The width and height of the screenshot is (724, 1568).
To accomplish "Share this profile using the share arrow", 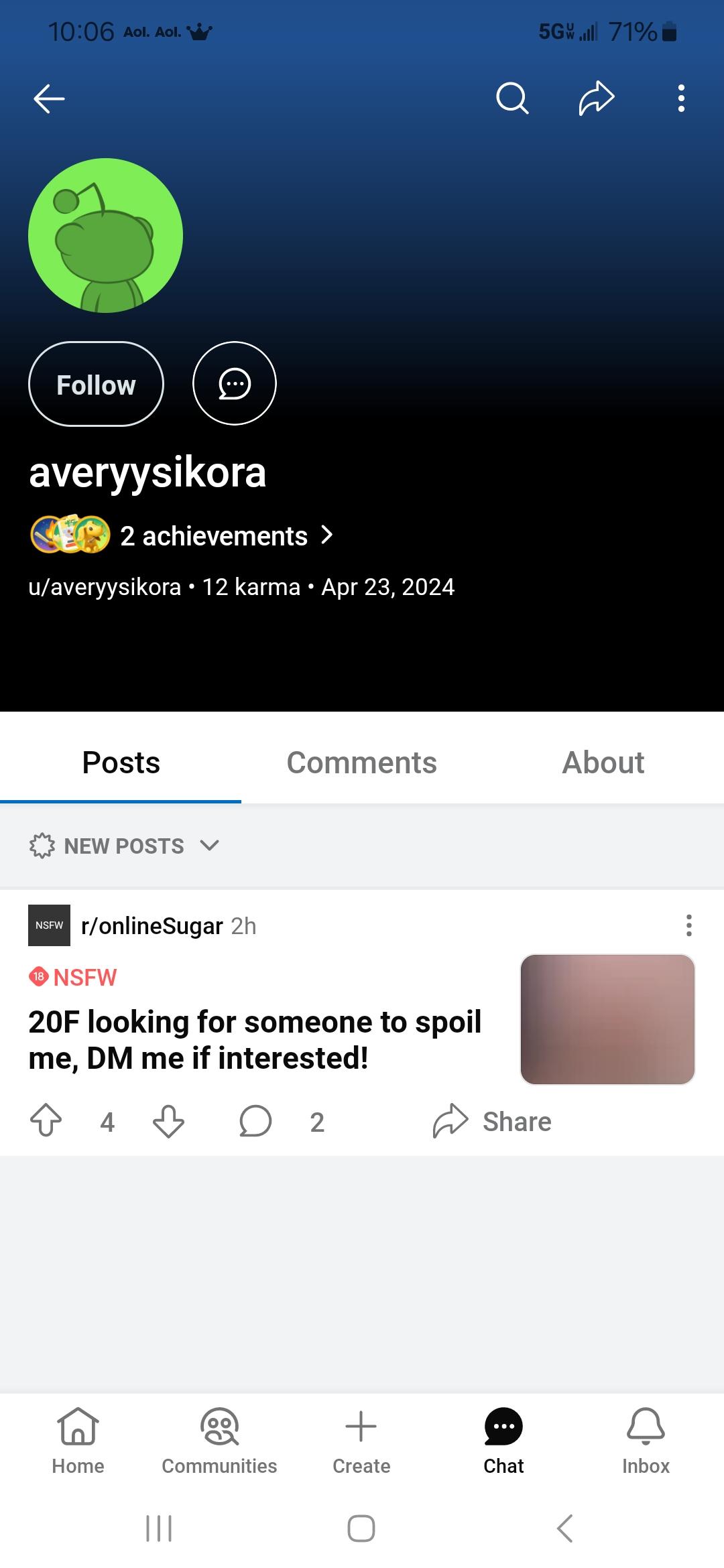I will point(595,98).
